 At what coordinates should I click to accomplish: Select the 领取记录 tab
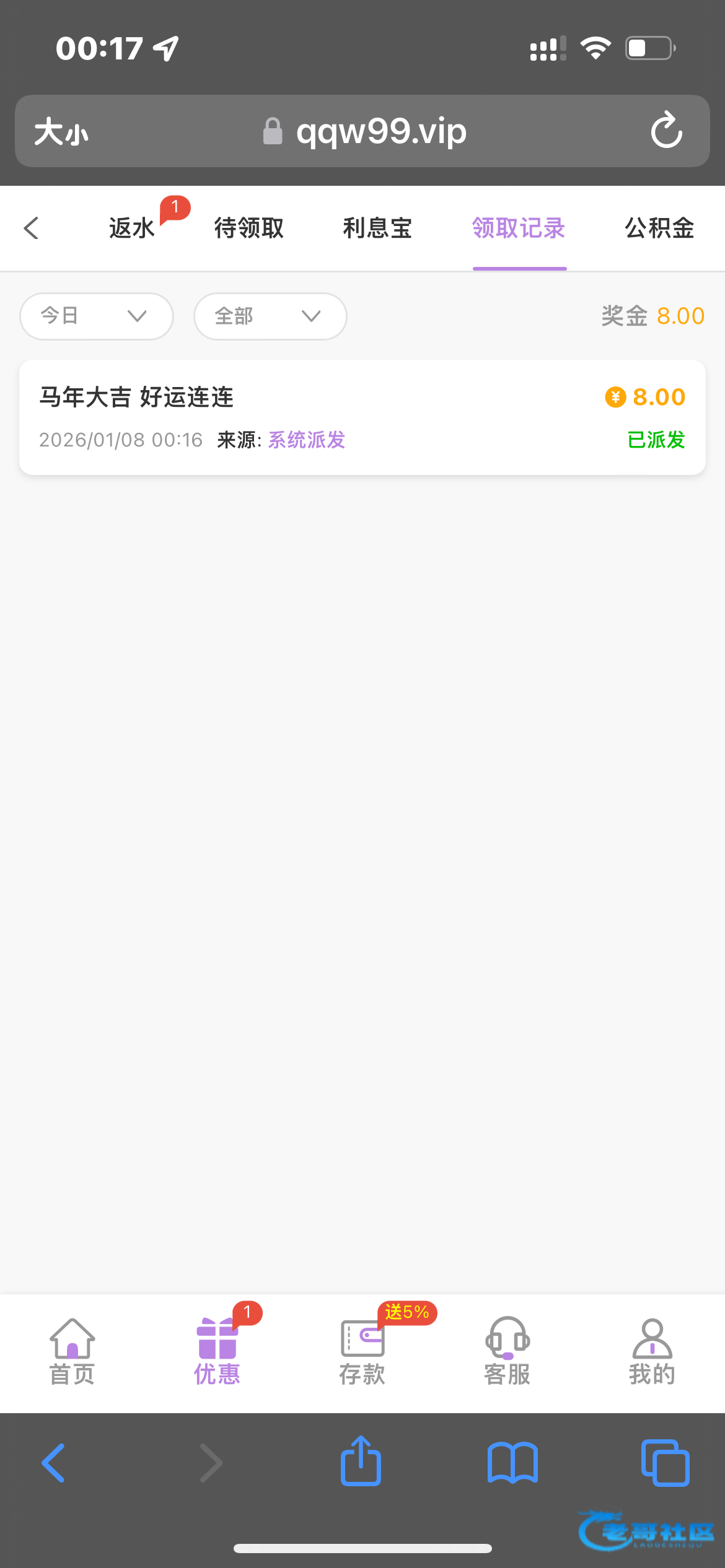[x=519, y=228]
